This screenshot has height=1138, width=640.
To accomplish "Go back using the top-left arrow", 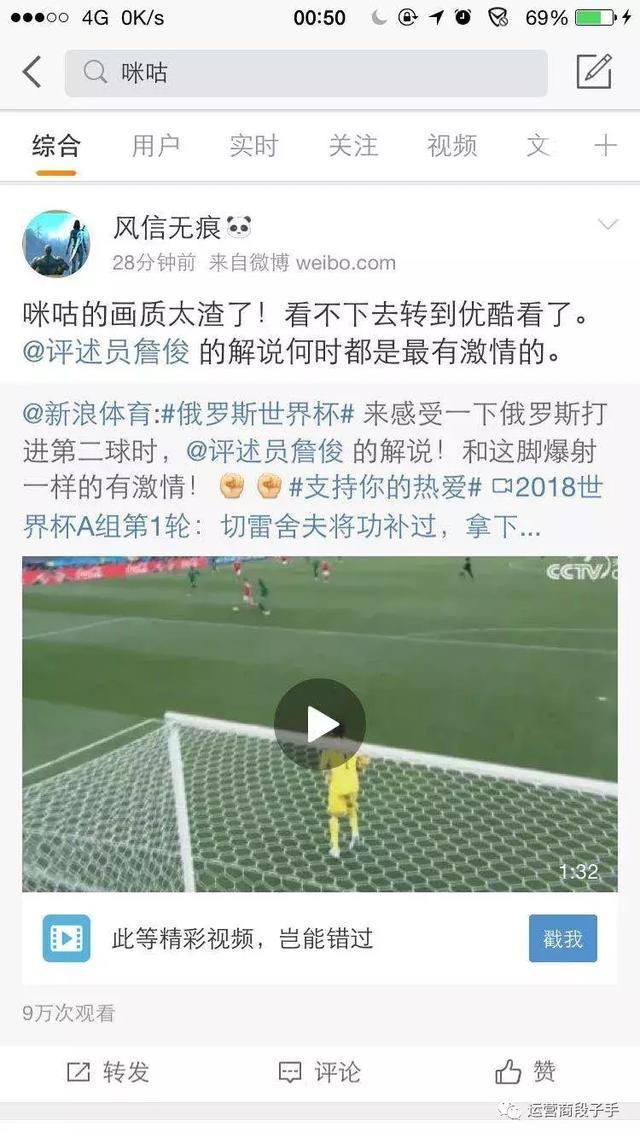I will pos(32,72).
